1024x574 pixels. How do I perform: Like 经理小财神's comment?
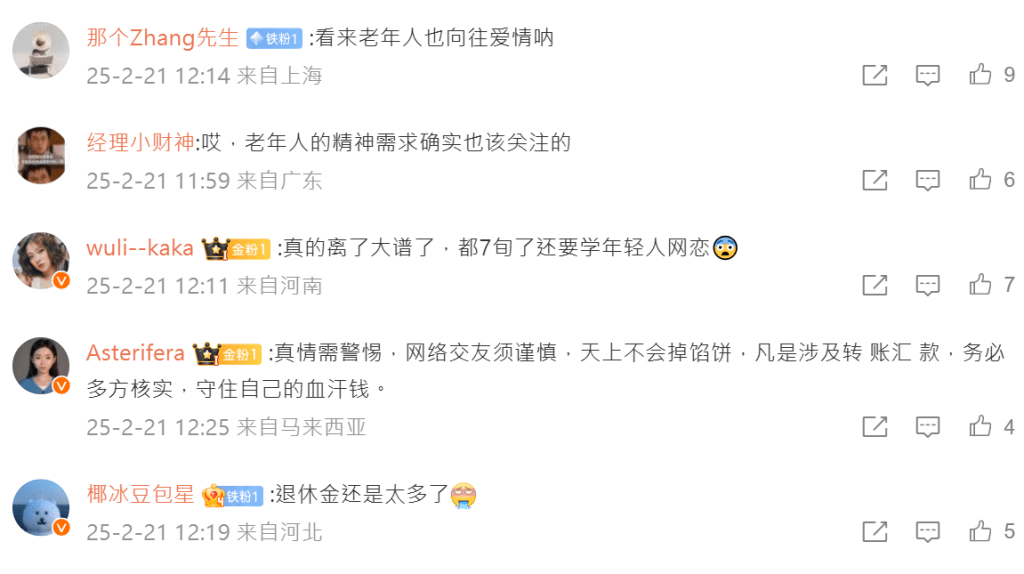pyautogui.click(x=980, y=180)
